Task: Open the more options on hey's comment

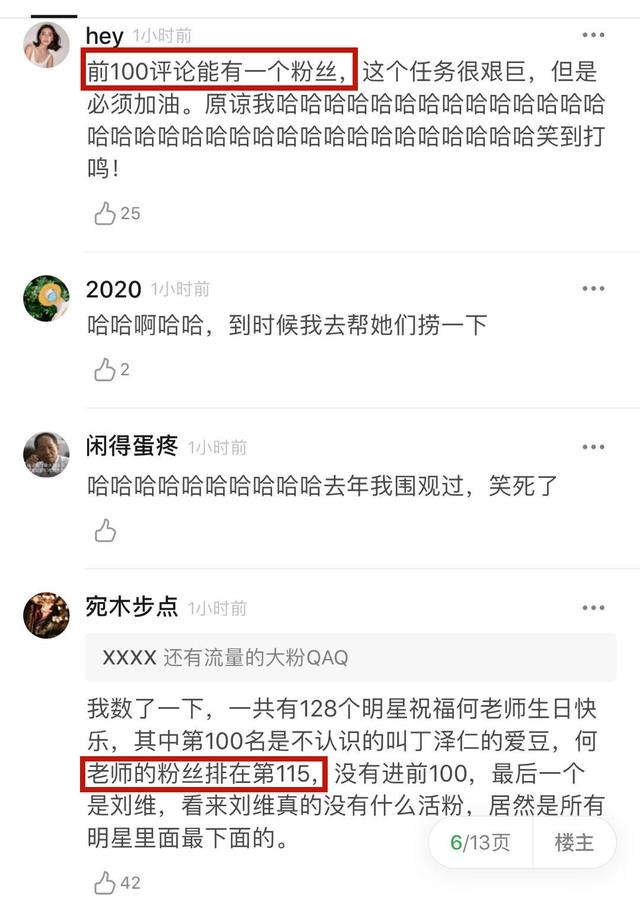Action: click(593, 35)
